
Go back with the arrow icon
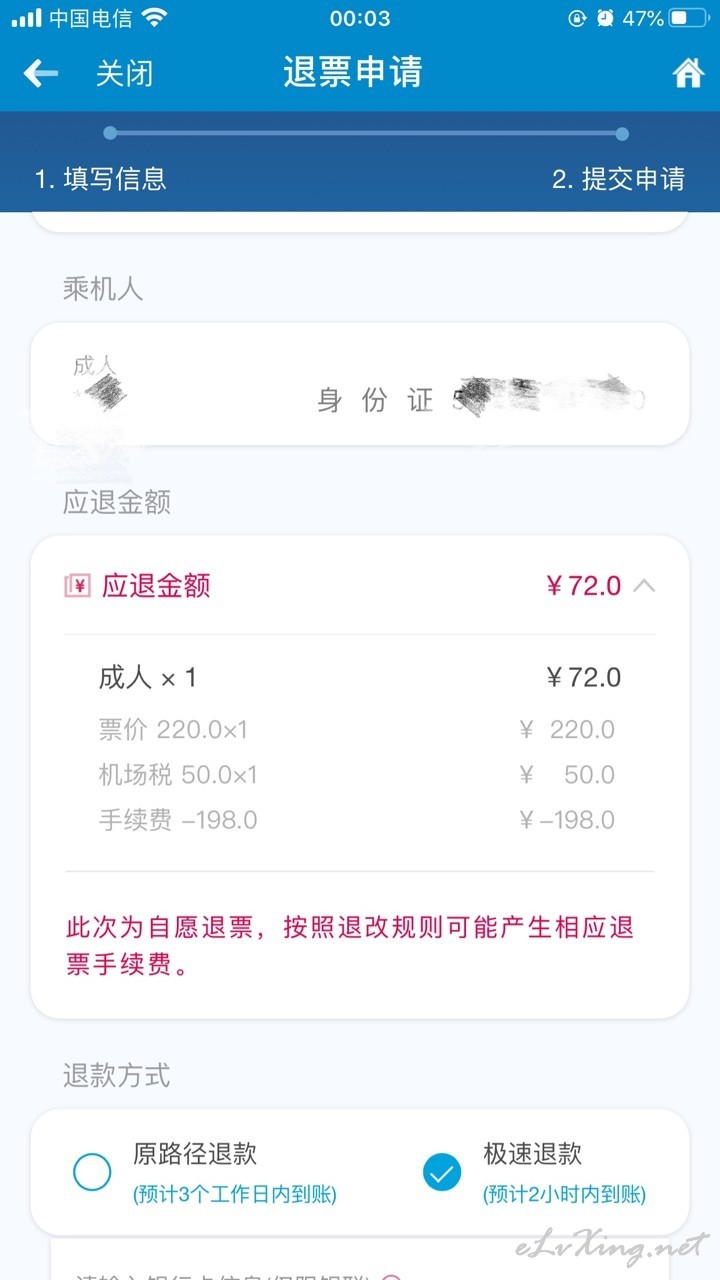(40, 73)
